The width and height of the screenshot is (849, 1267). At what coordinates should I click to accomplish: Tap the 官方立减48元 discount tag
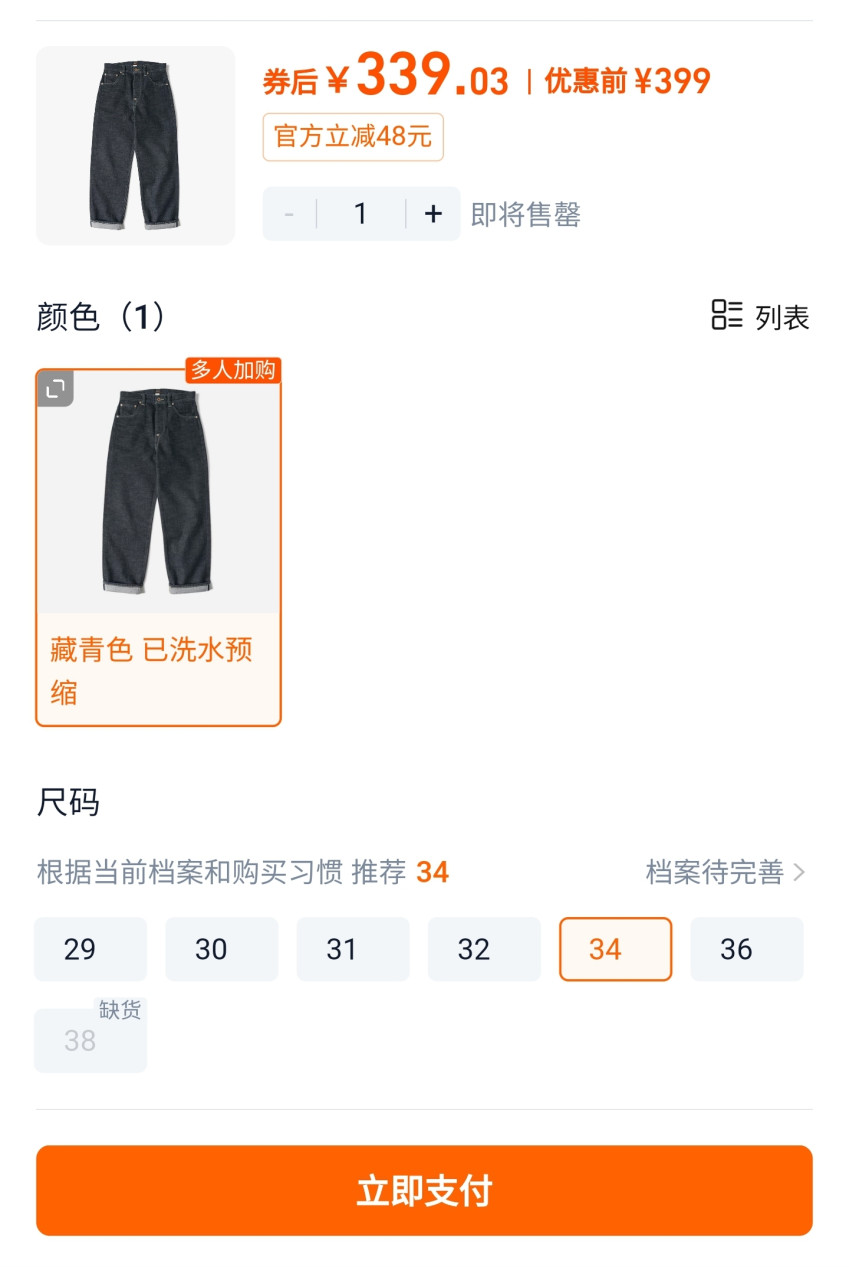coord(353,137)
